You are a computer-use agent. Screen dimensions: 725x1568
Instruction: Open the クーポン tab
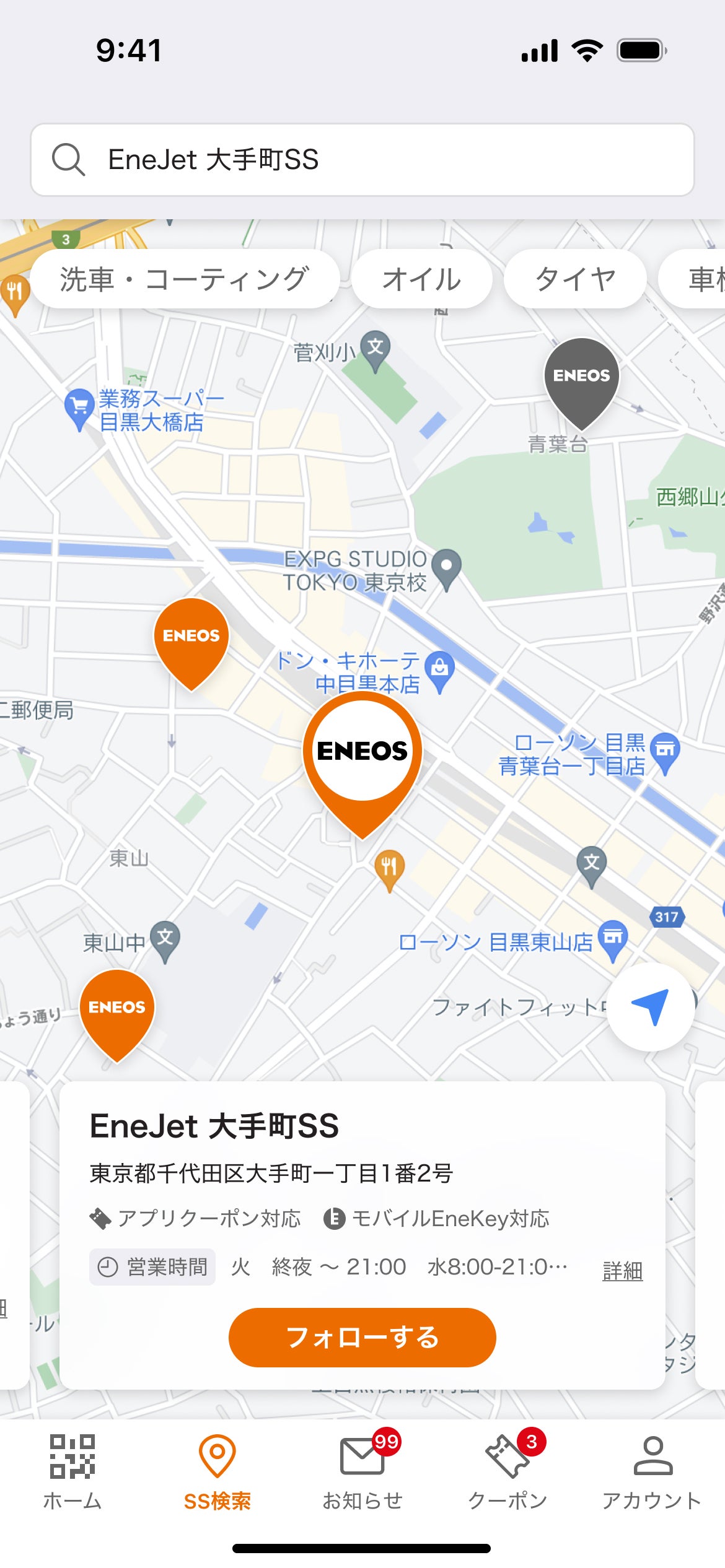(507, 1473)
